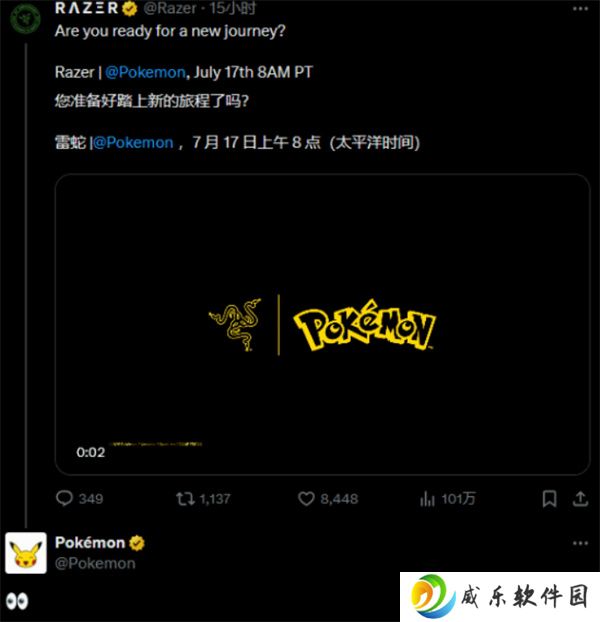Open Pokémon's Pikachu avatar
The image size is (600, 622).
pos(26,552)
